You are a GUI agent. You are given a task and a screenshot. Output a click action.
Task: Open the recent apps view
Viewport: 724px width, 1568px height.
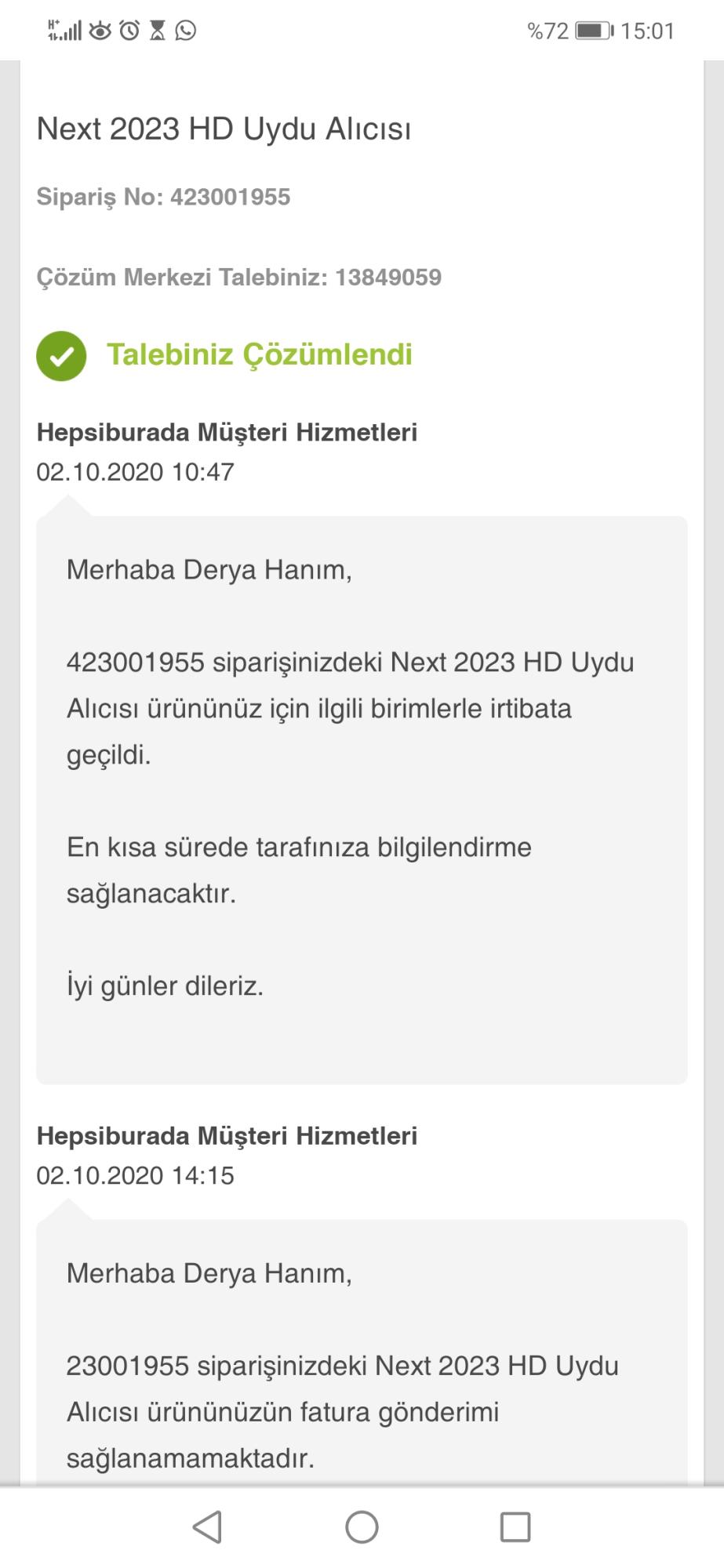click(515, 1526)
